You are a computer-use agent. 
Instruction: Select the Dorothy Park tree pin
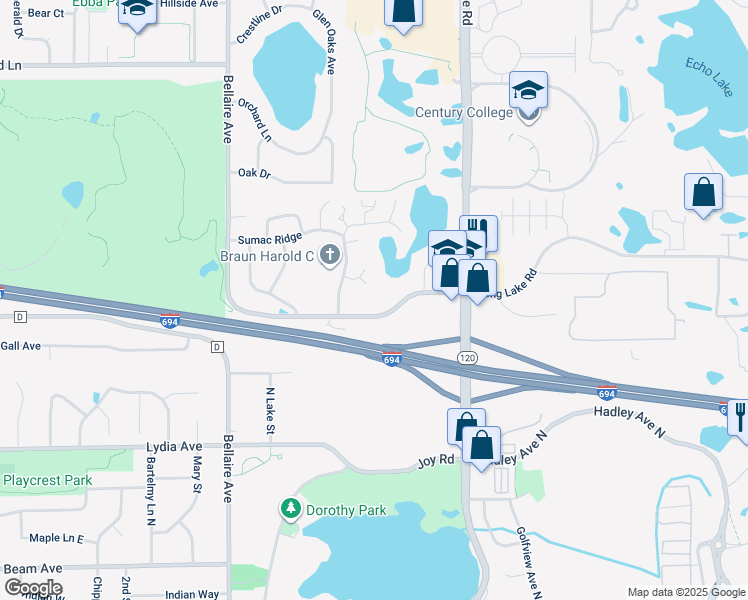tap(291, 509)
